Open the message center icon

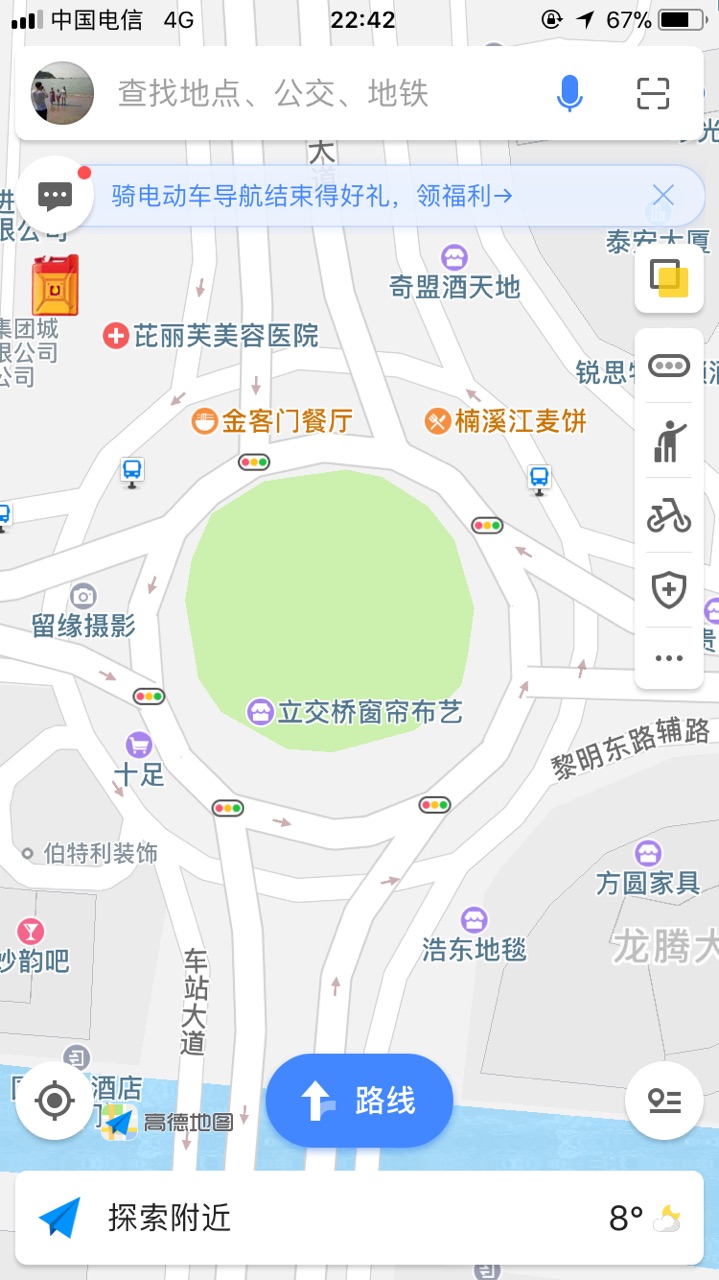55,196
